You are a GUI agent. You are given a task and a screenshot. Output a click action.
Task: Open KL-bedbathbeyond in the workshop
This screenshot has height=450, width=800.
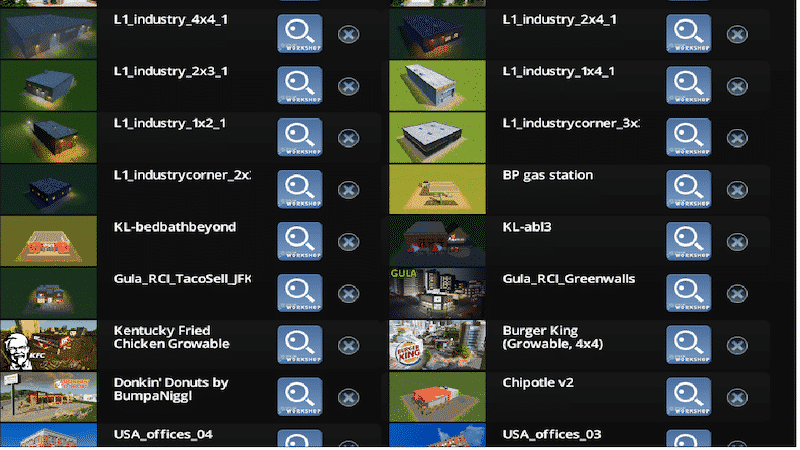[298, 241]
